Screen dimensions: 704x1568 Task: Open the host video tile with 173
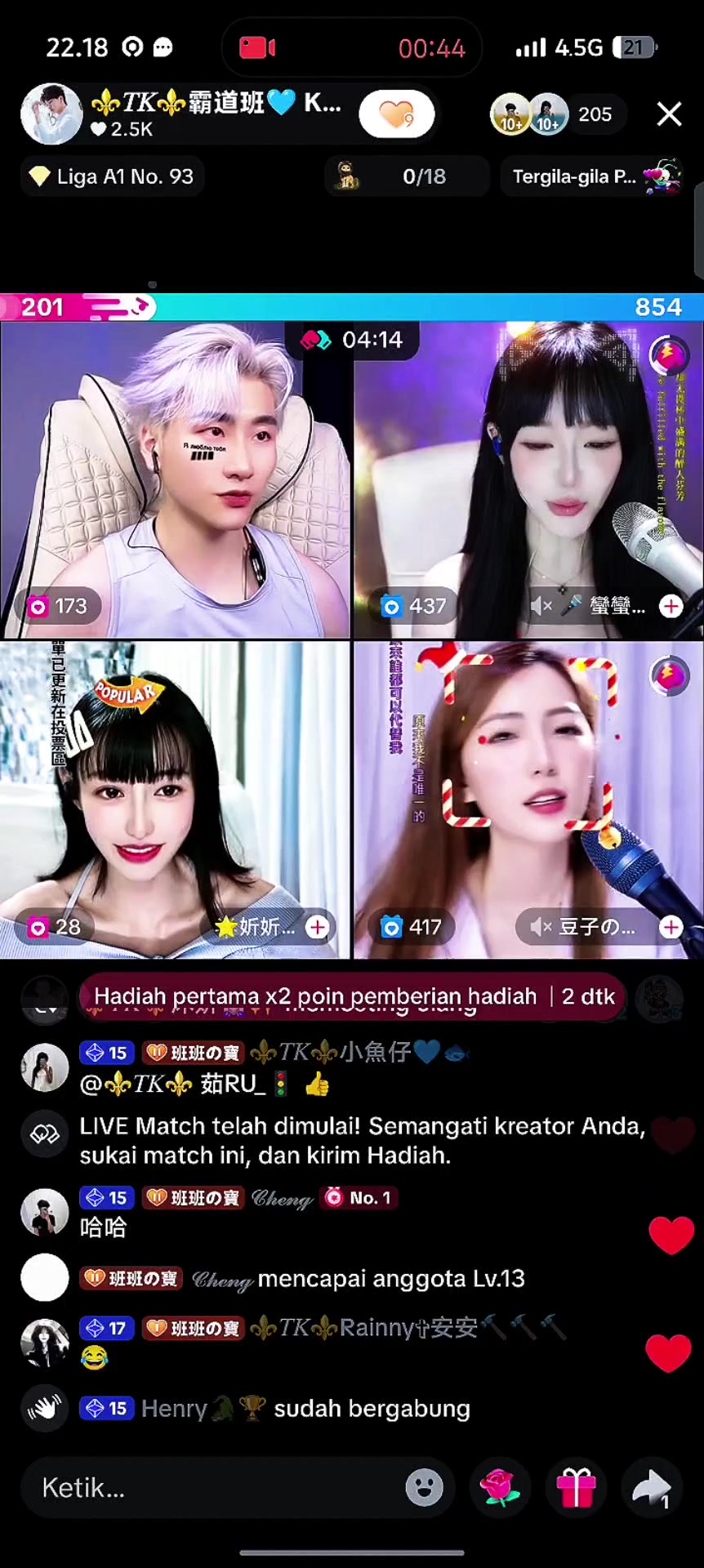176,480
